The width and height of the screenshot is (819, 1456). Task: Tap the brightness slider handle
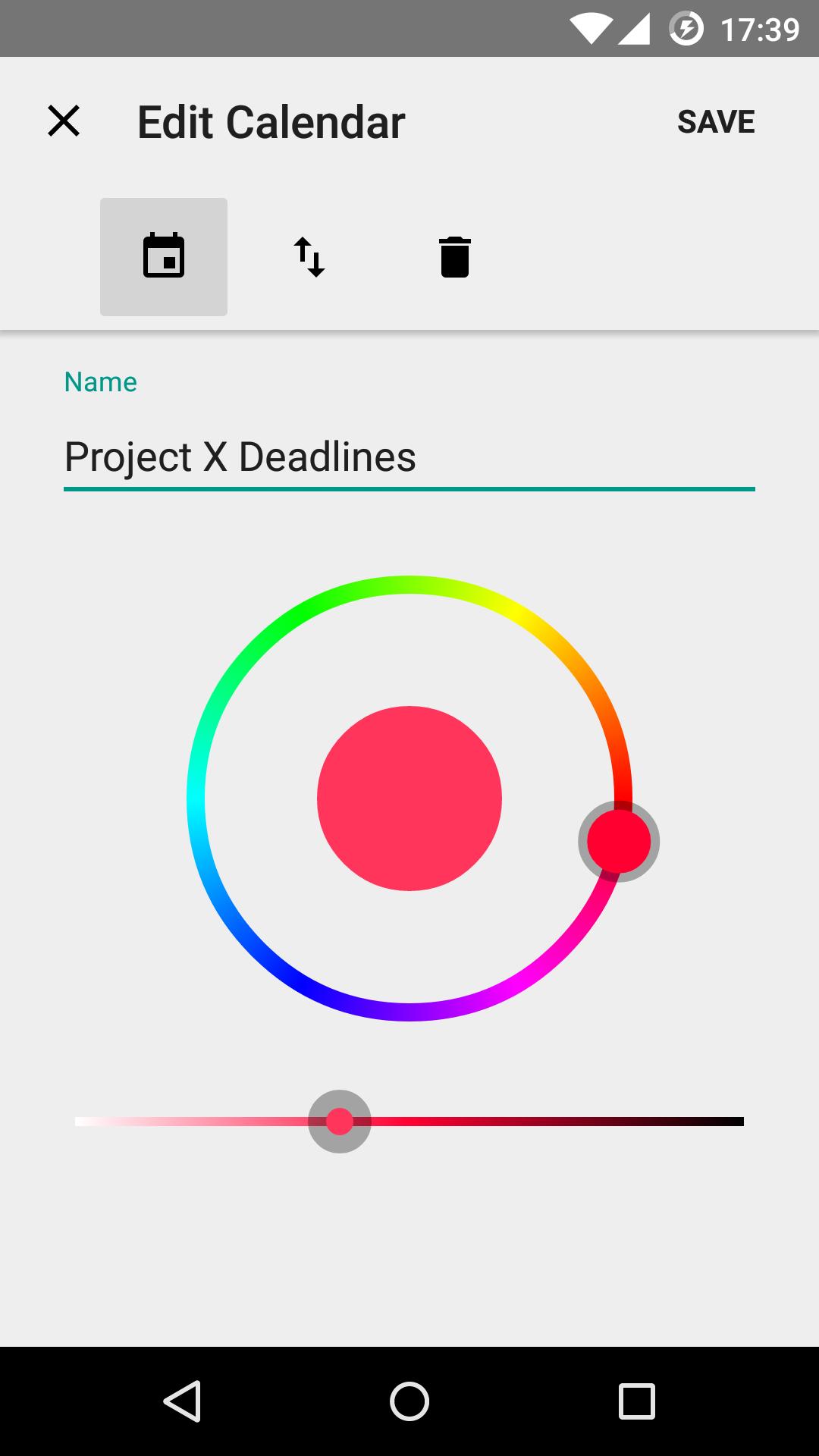point(339,1121)
